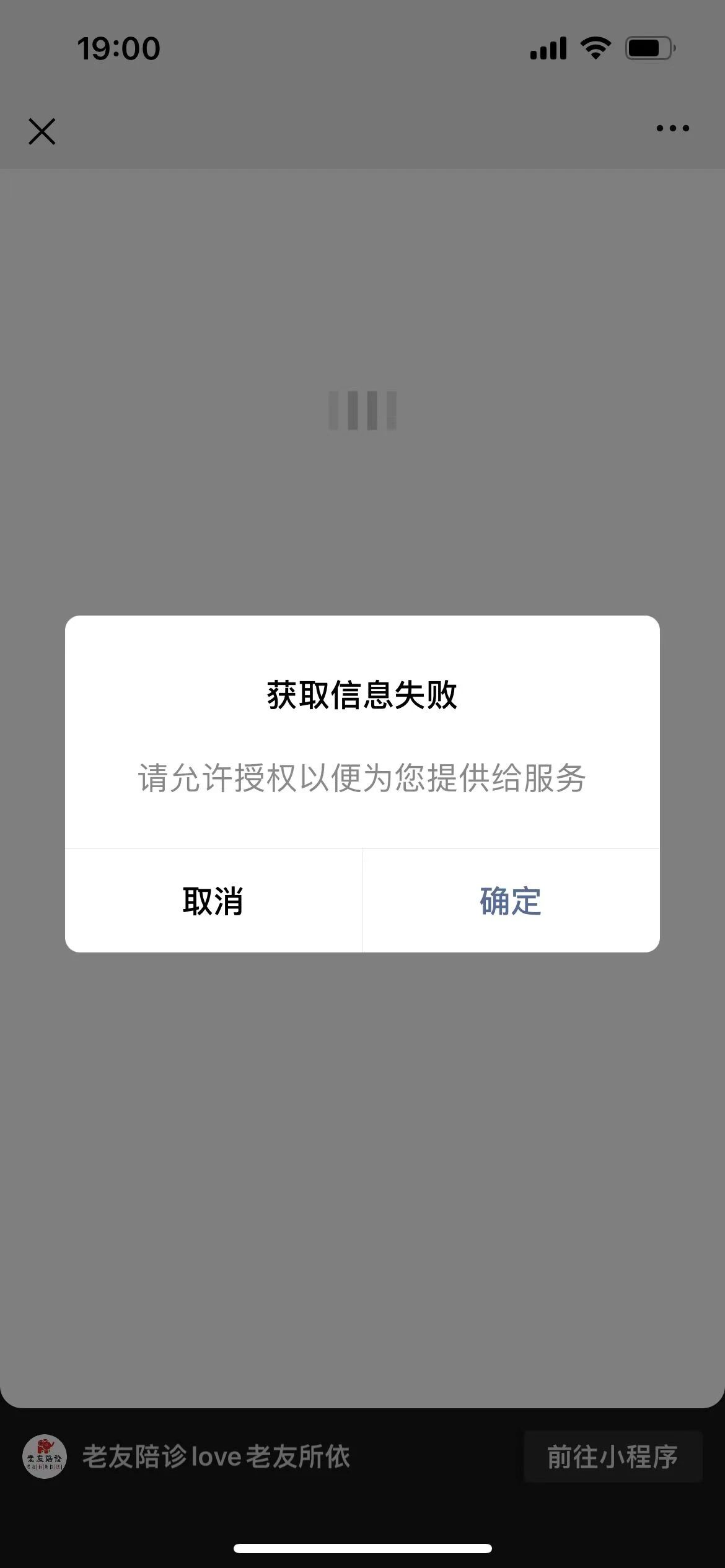Viewport: 725px width, 1568px height.
Task: Tap 取消 to dismiss the dialog
Action: pos(214,902)
